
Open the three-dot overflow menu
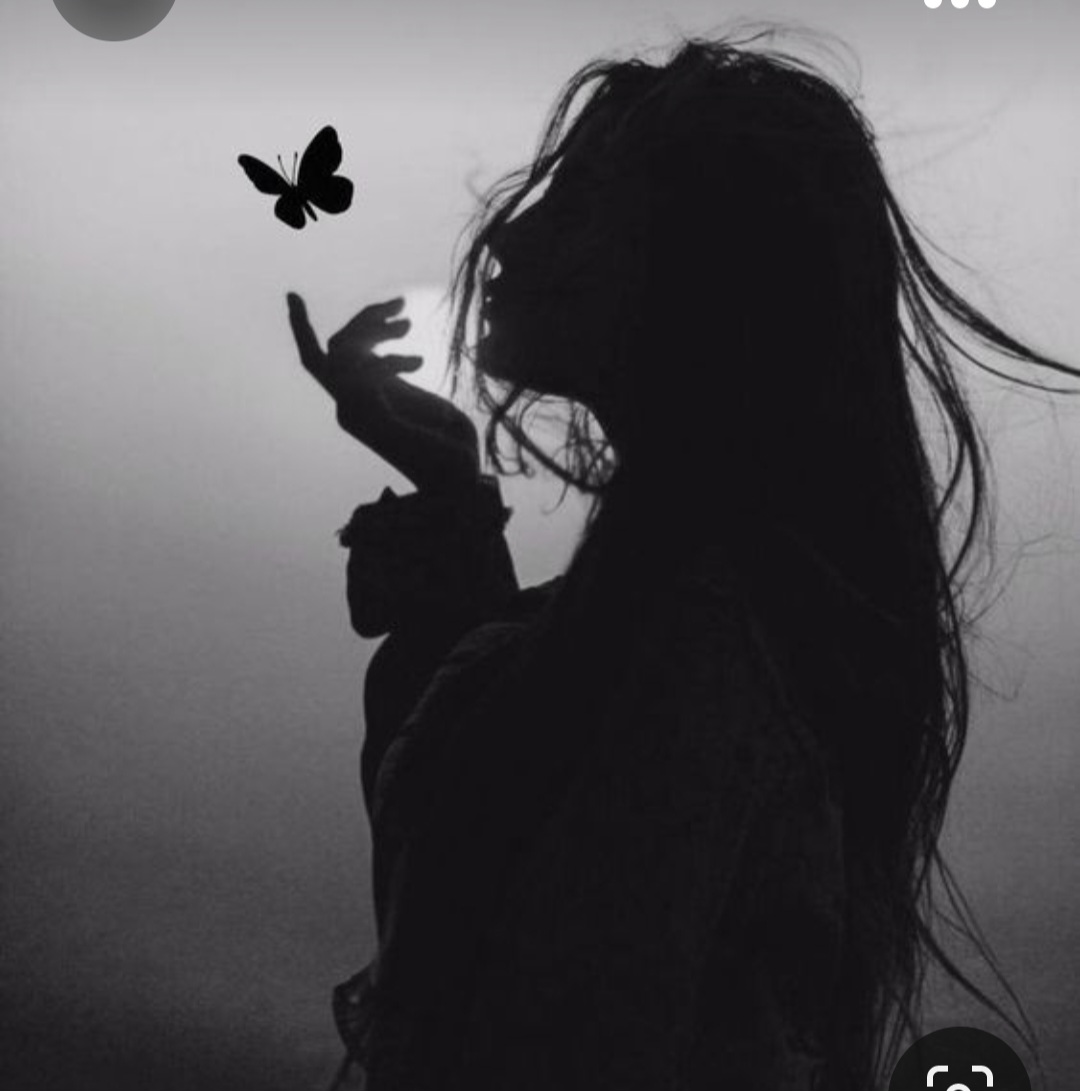click(x=960, y=3)
